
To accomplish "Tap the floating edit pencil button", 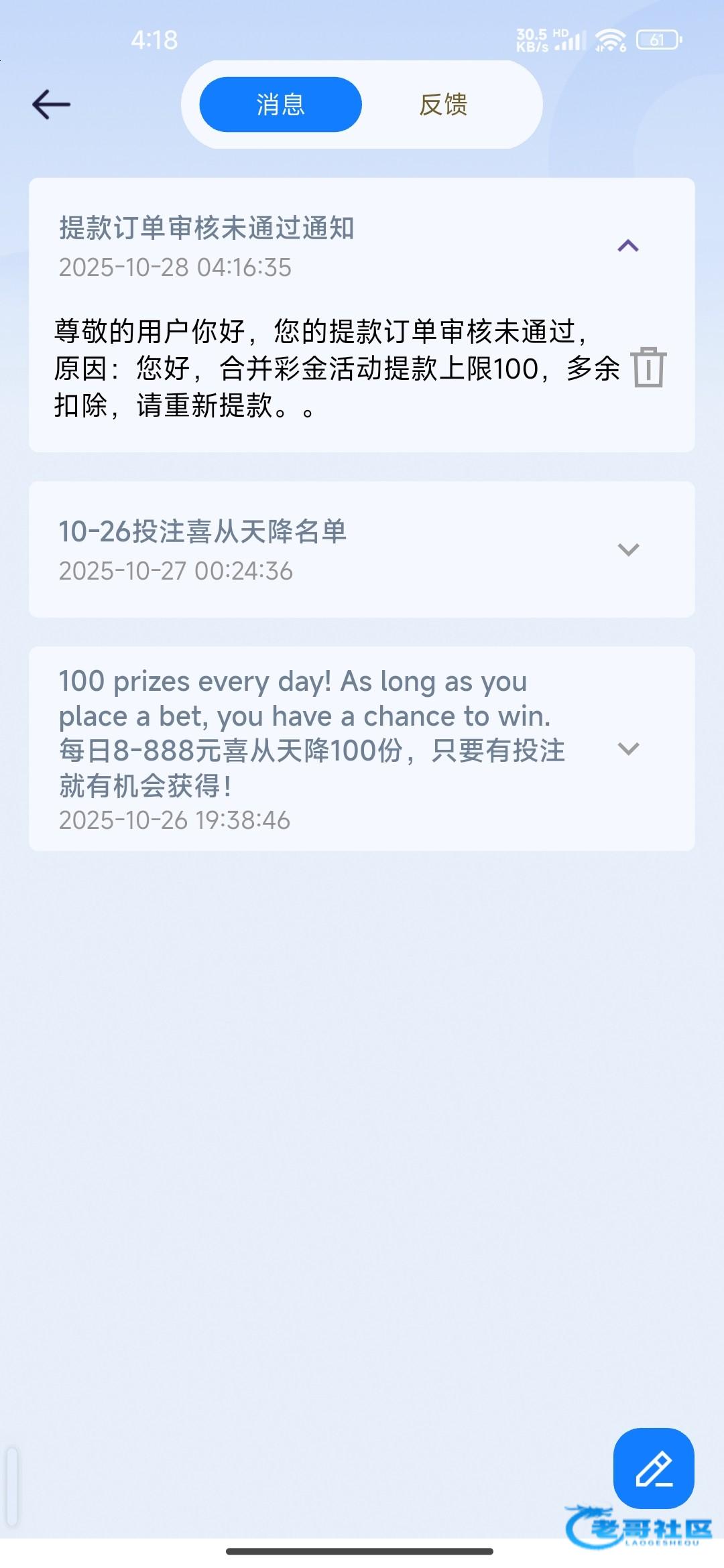I will 654,1468.
